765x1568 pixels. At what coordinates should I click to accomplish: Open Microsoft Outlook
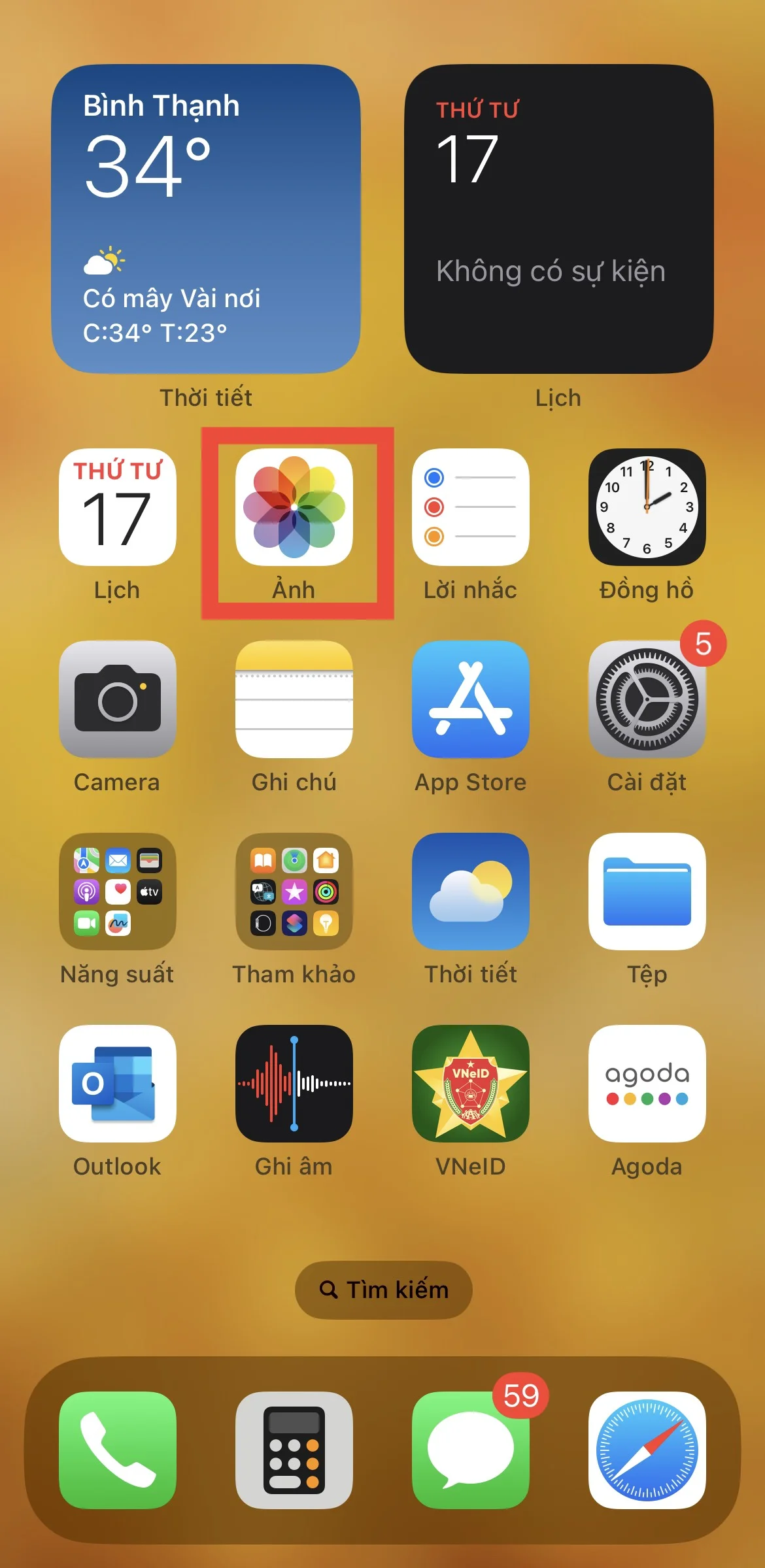(x=117, y=1085)
